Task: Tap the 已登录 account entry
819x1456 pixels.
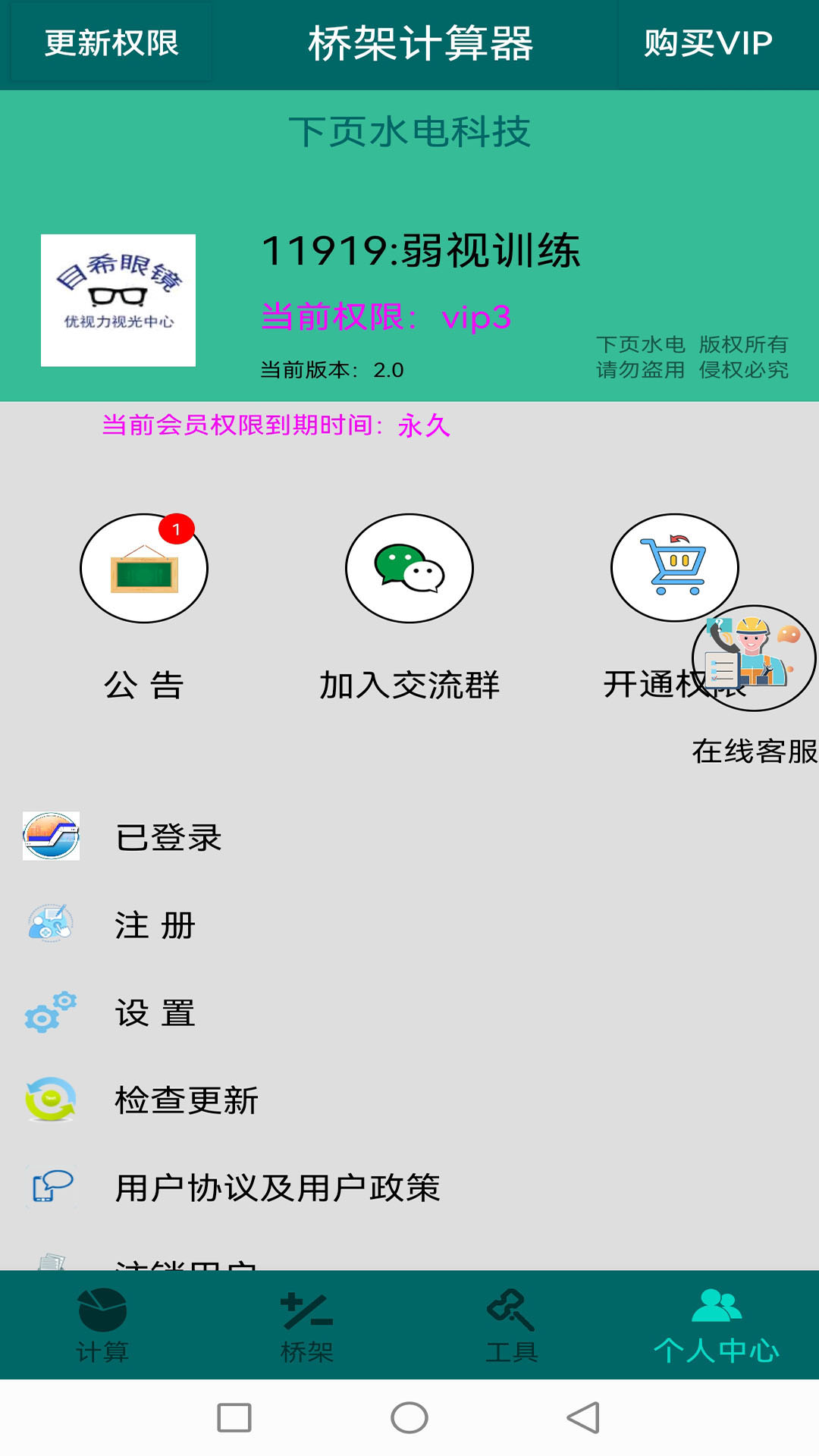Action: [168, 838]
